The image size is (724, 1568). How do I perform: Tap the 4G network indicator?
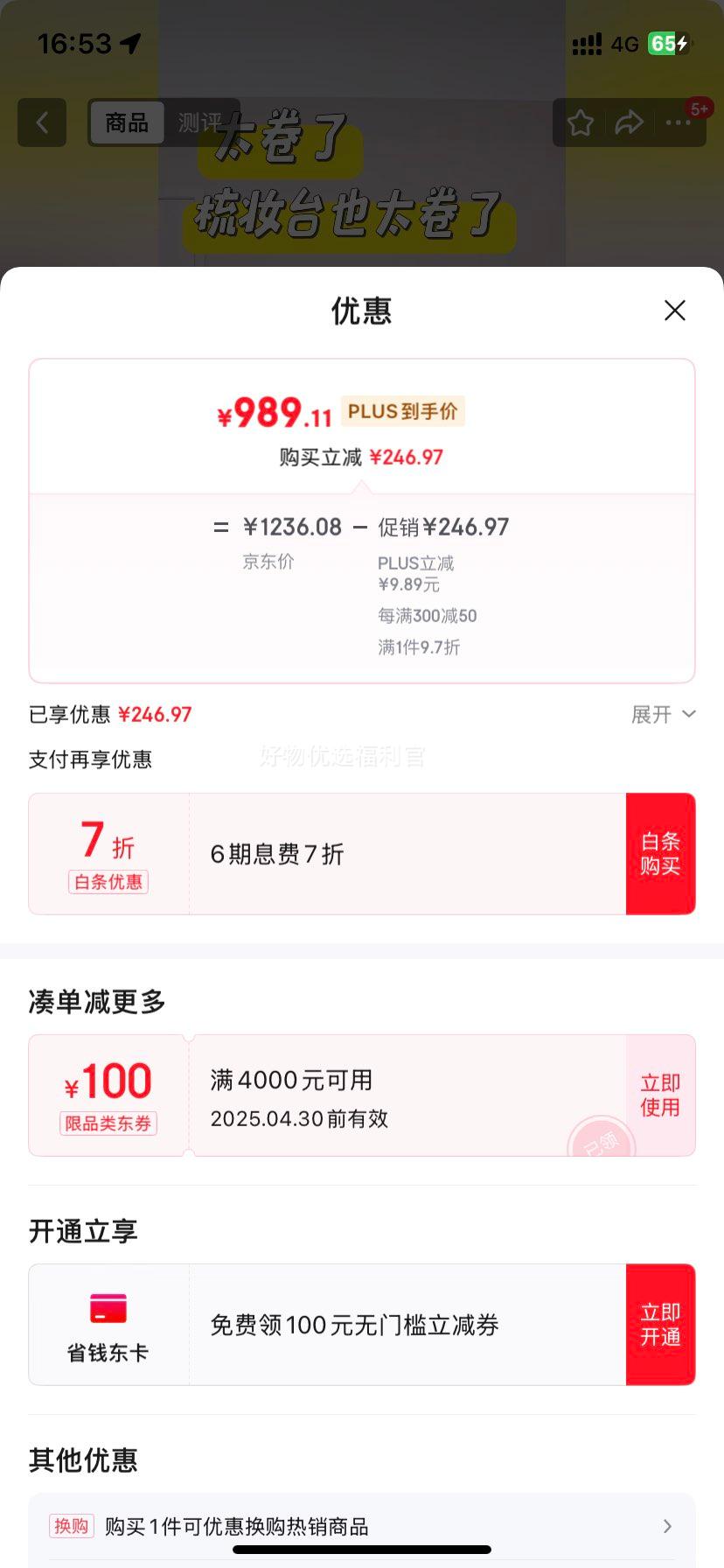pyautogui.click(x=623, y=44)
